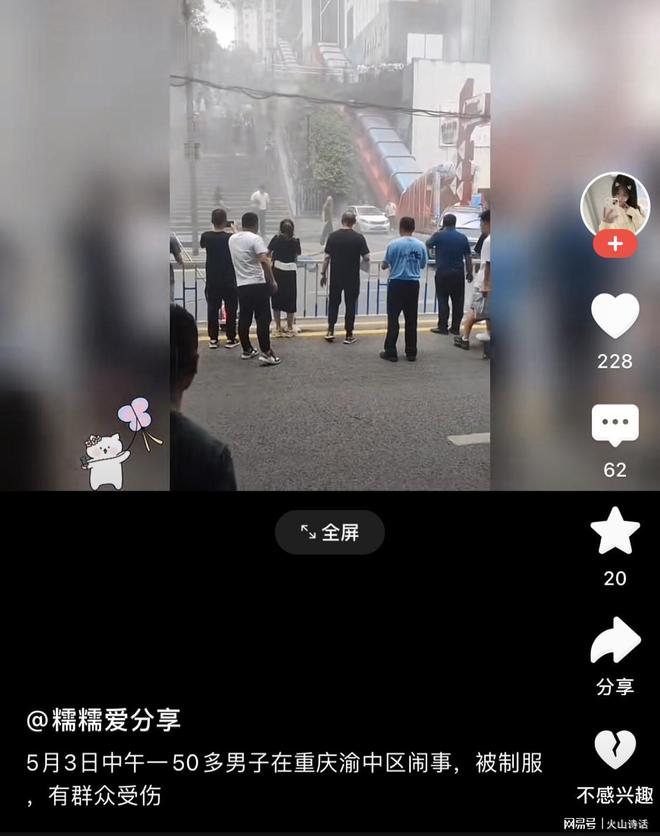Screen dimensions: 660x836
Task: Share this video via 分享
Action: click(614, 642)
